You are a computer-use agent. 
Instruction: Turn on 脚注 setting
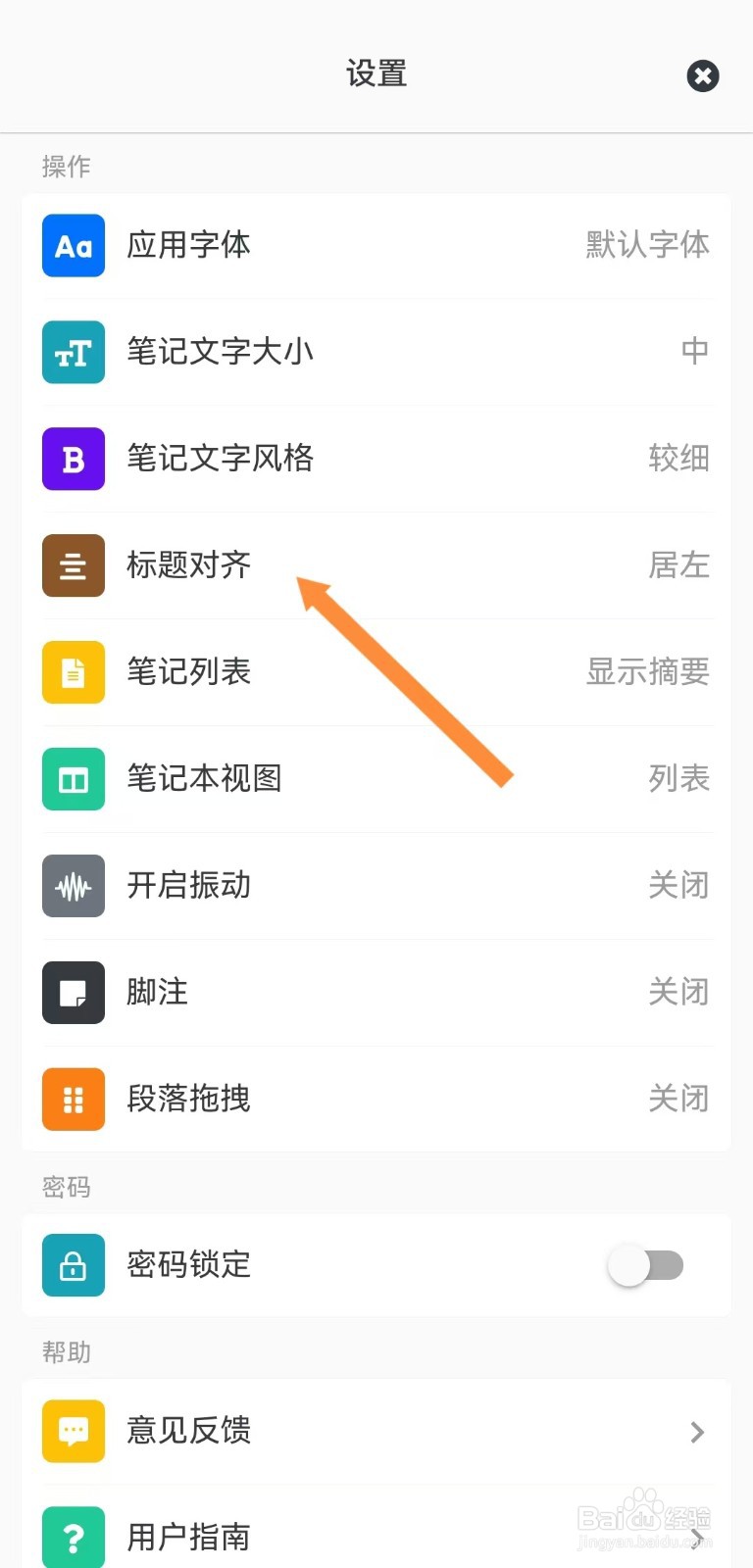[x=678, y=992]
